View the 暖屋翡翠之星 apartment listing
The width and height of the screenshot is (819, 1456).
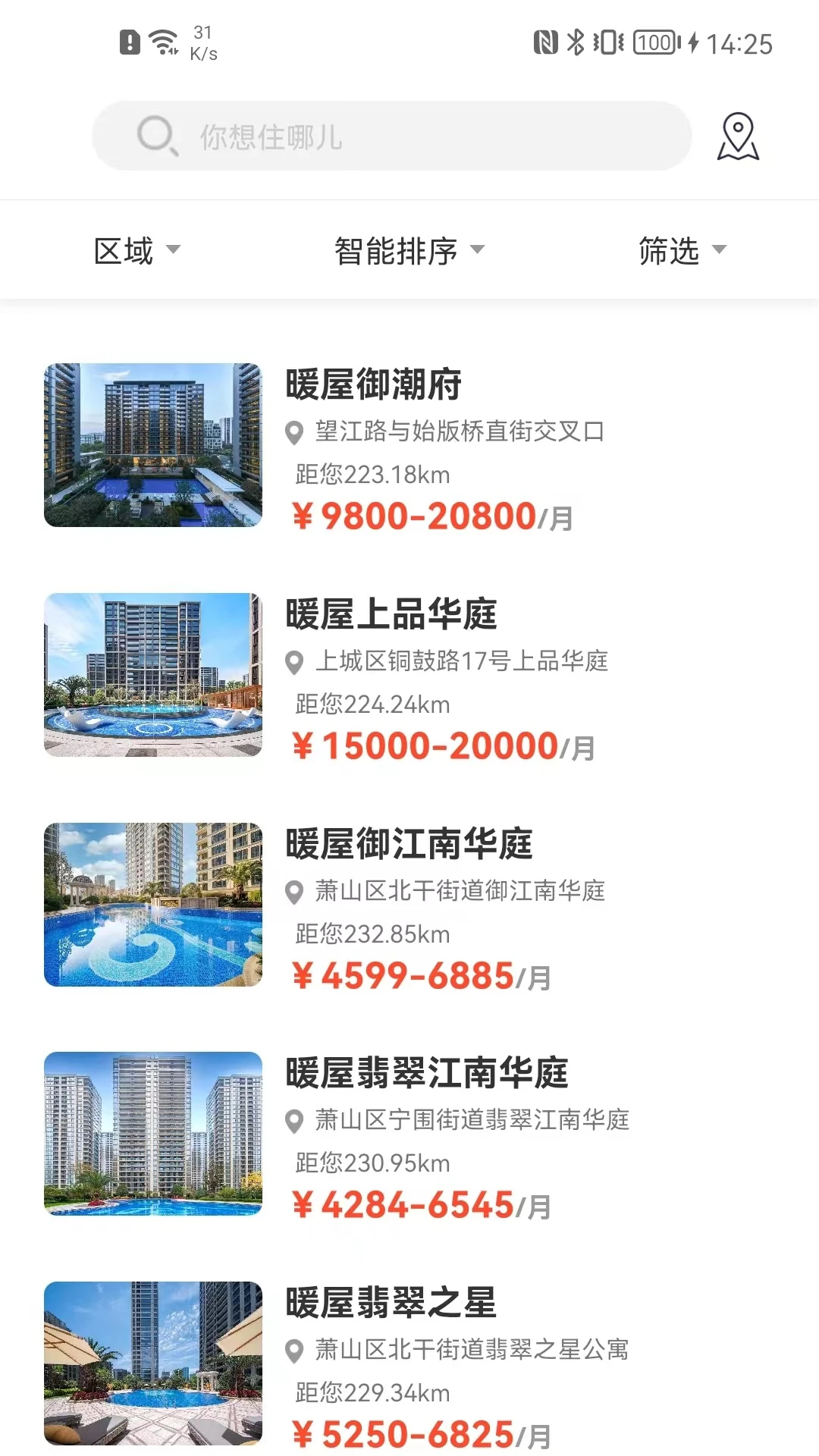409,1363
